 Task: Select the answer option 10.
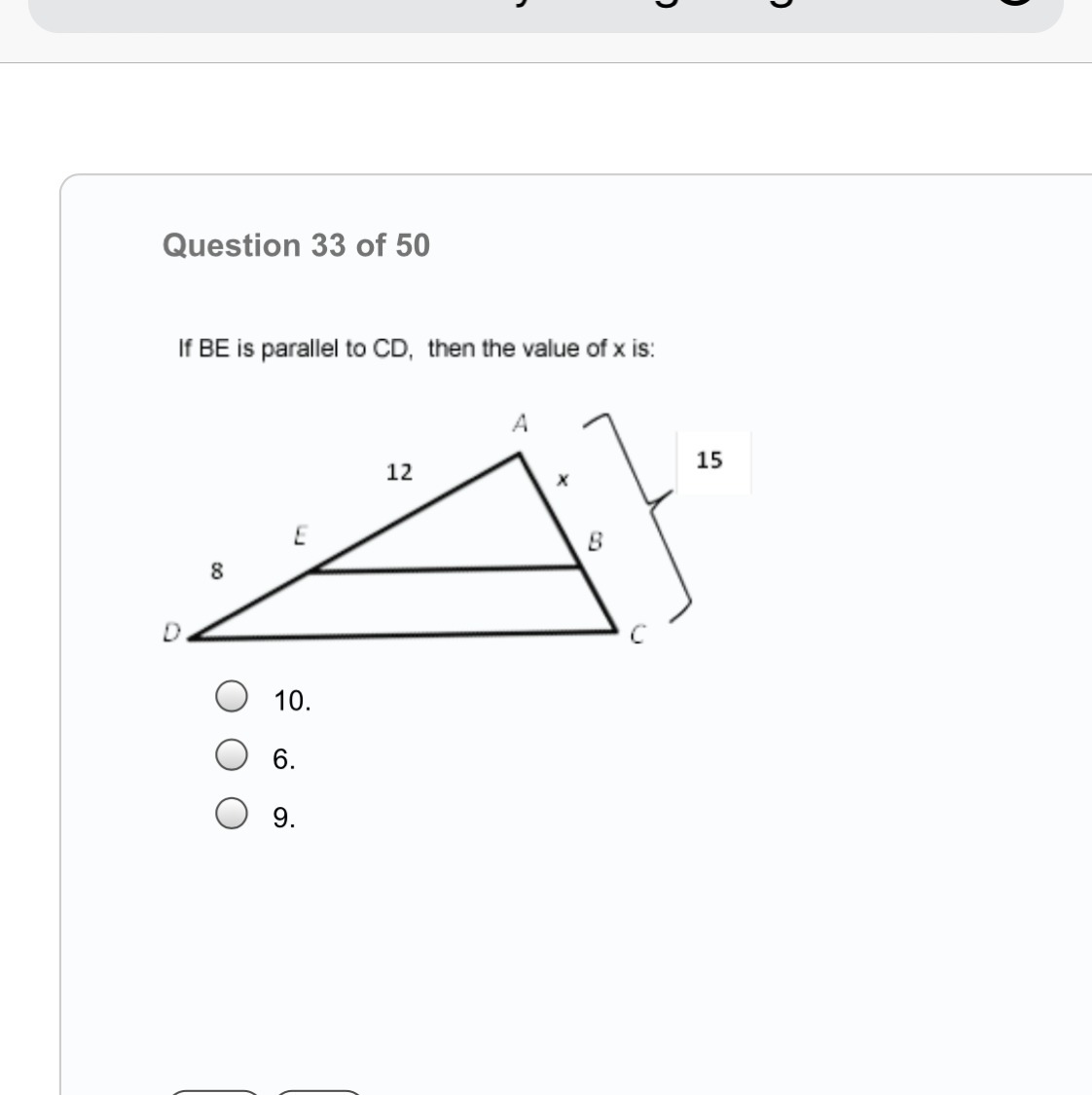[x=232, y=697]
